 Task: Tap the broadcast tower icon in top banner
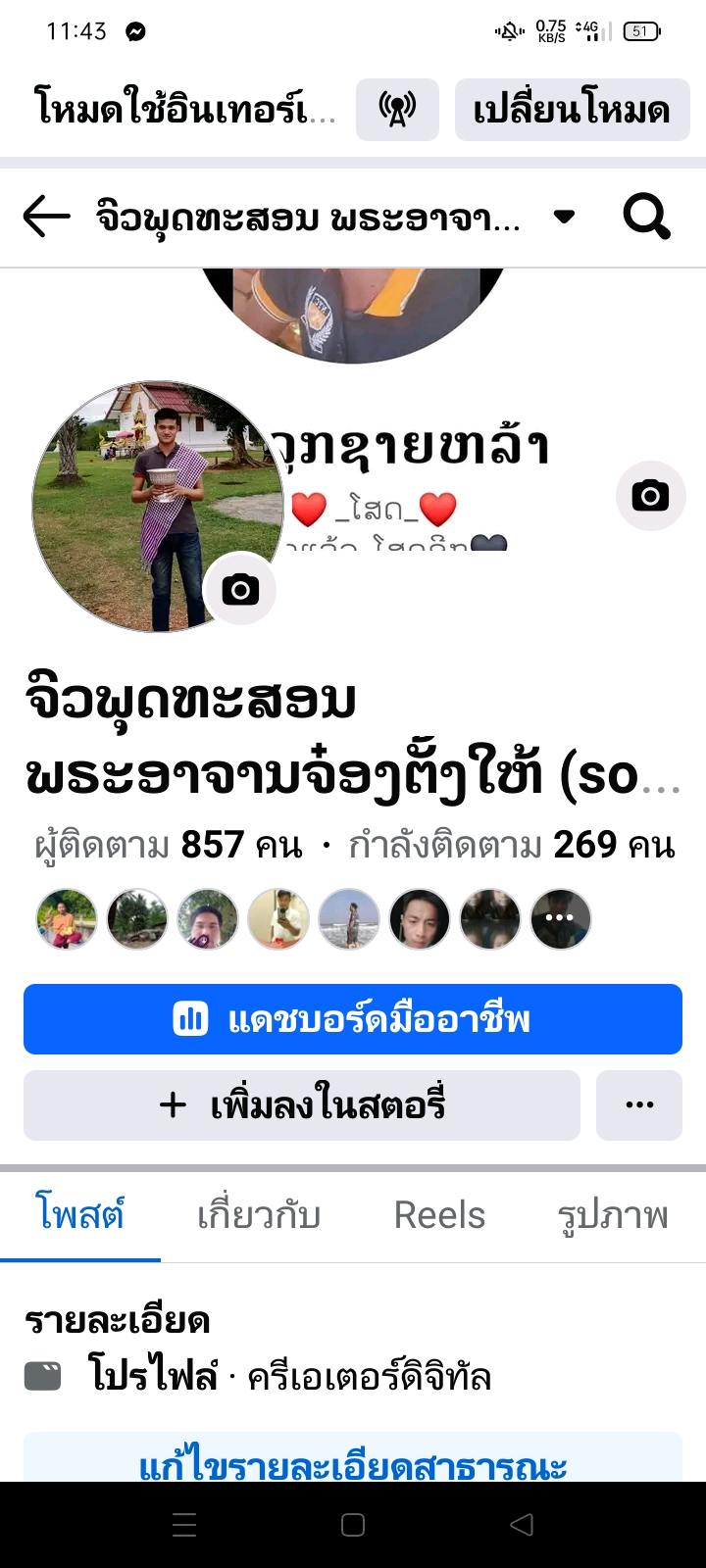pyautogui.click(x=396, y=110)
